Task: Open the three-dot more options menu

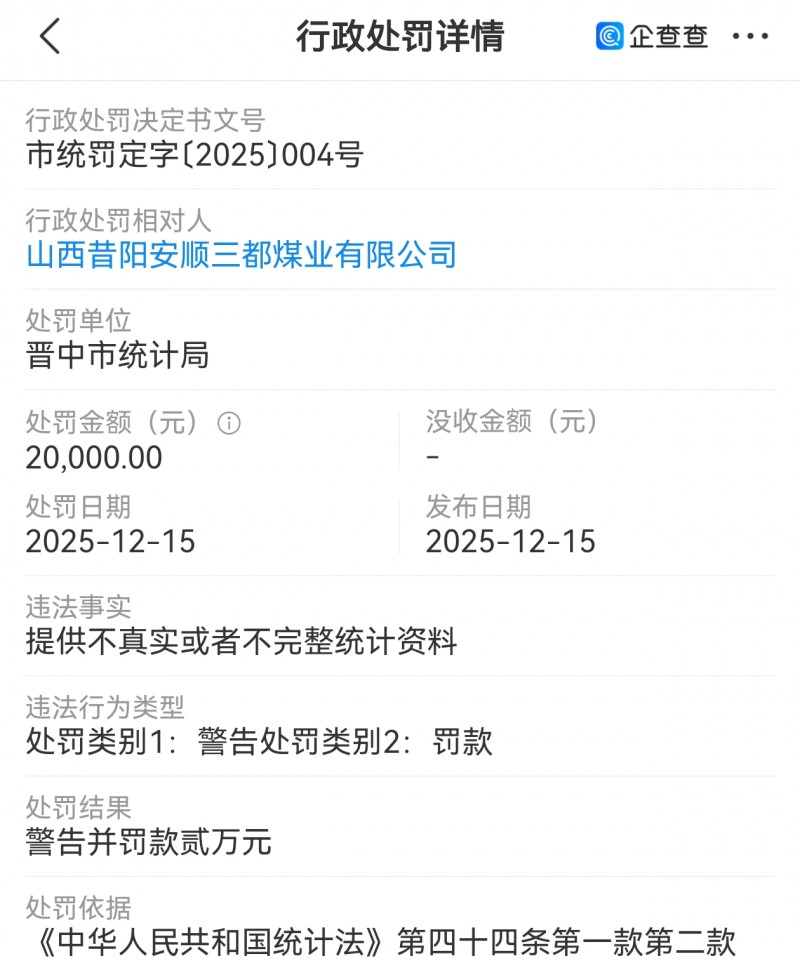Action: point(748,36)
